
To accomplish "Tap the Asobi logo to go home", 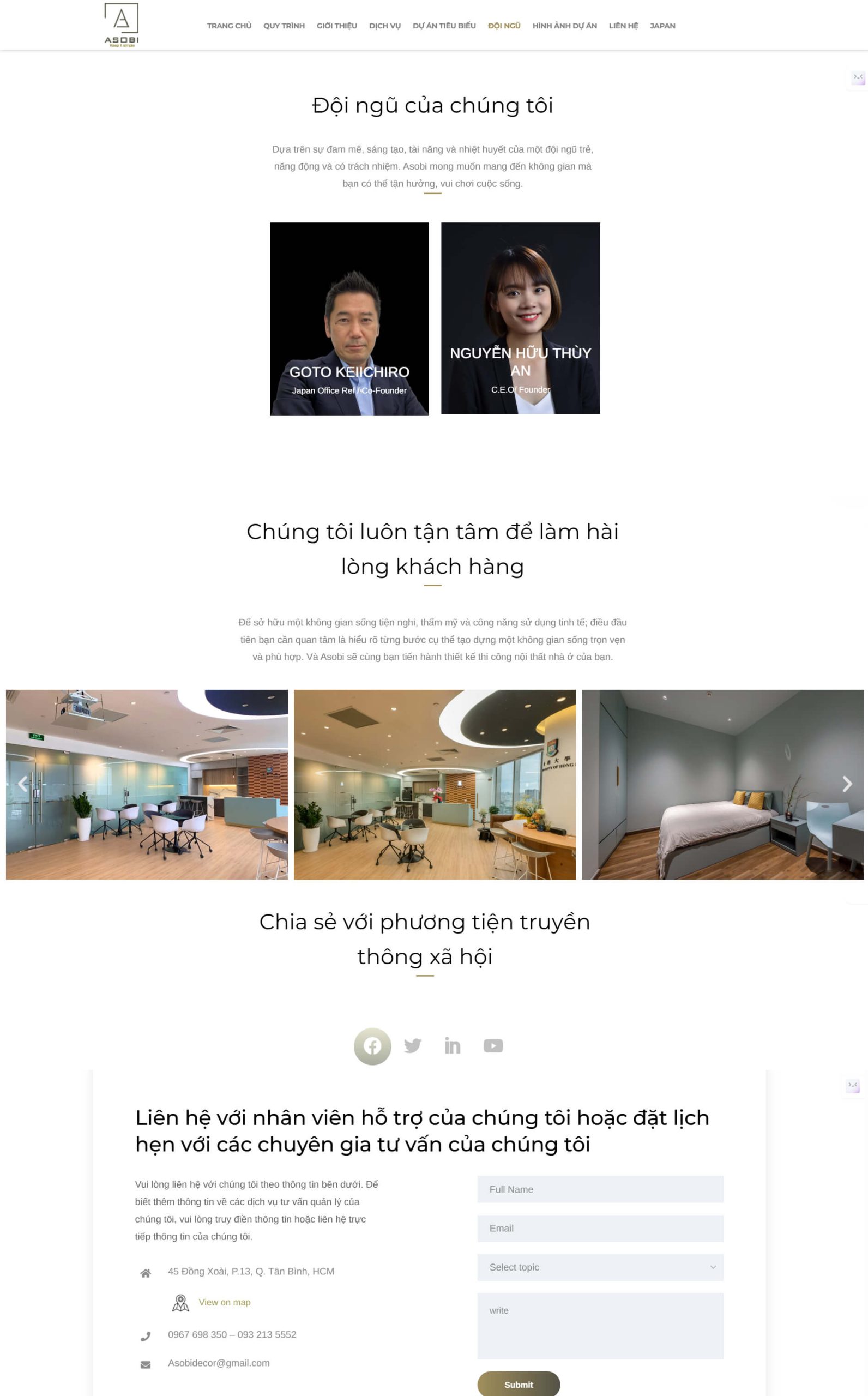I will [x=121, y=24].
